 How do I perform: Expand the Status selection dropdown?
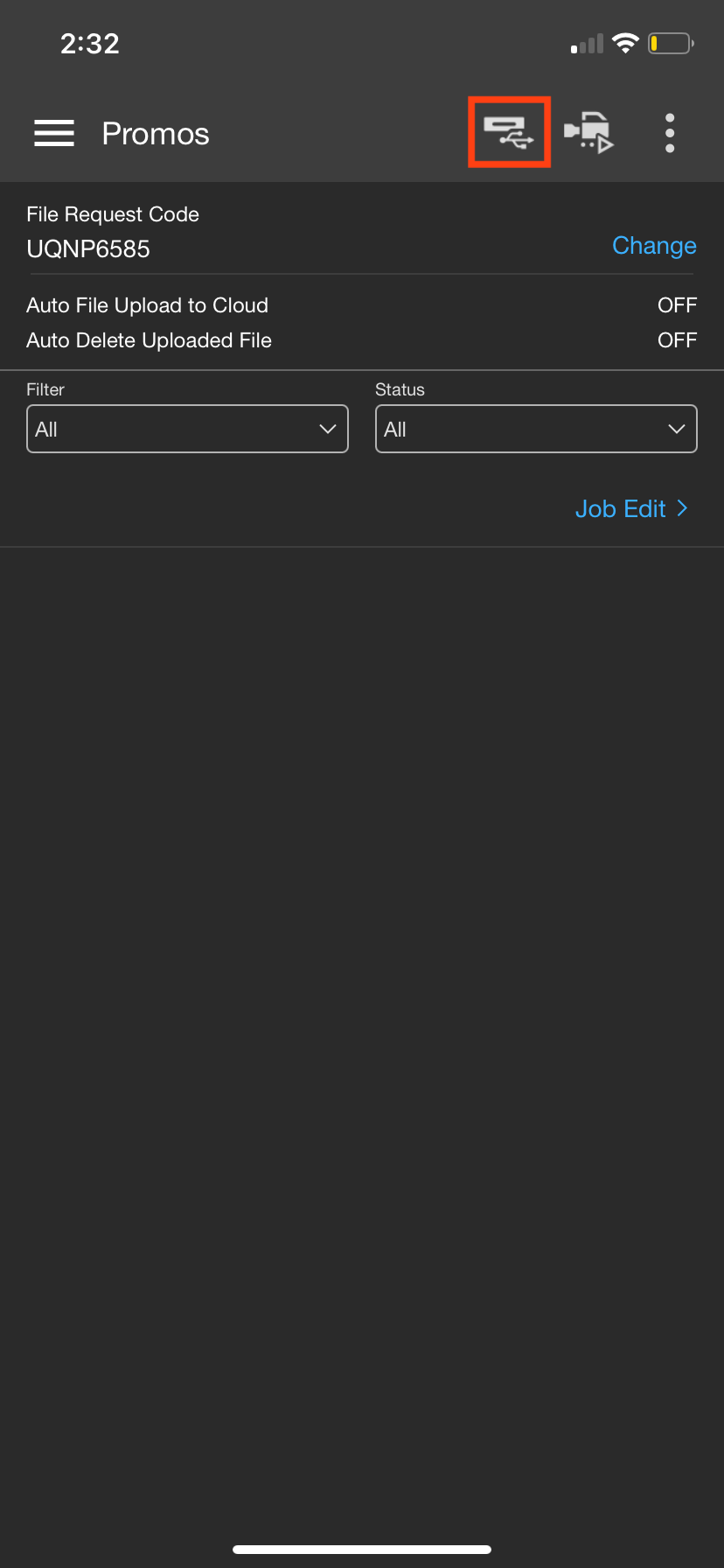point(536,429)
